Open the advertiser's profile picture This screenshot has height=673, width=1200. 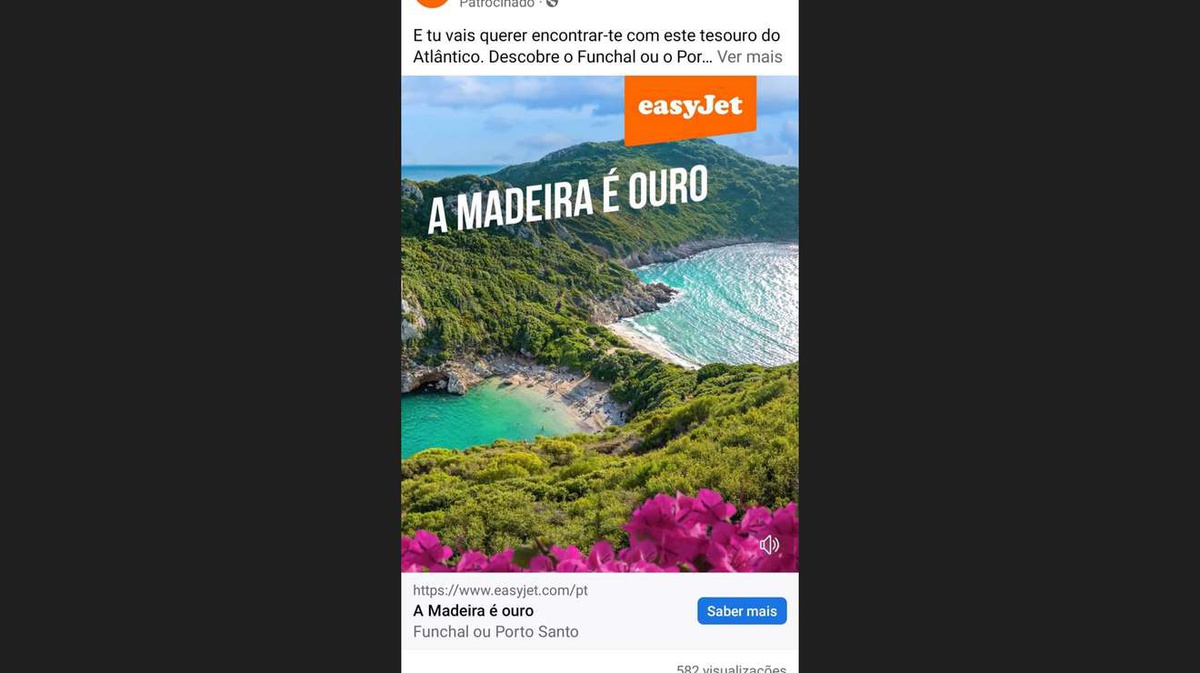click(x=432, y=3)
